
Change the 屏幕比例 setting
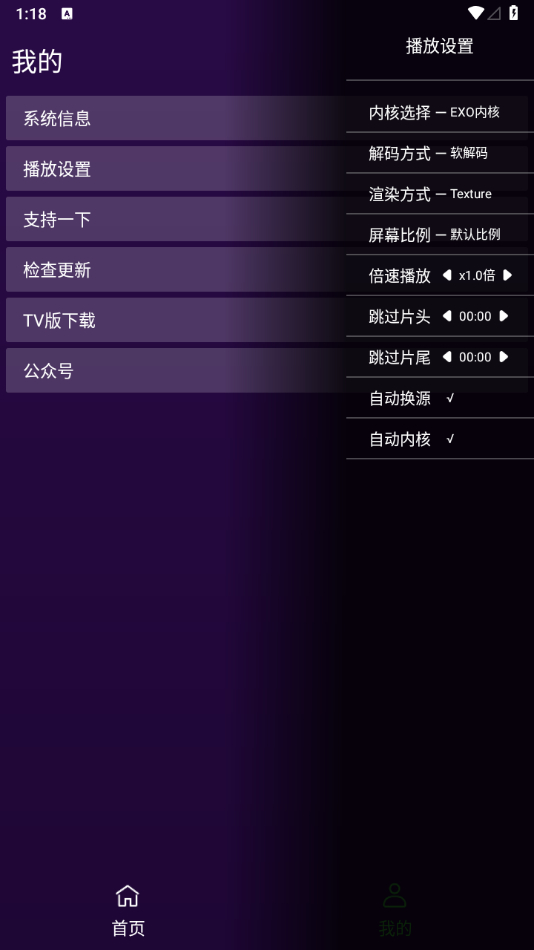pyautogui.click(x=440, y=234)
